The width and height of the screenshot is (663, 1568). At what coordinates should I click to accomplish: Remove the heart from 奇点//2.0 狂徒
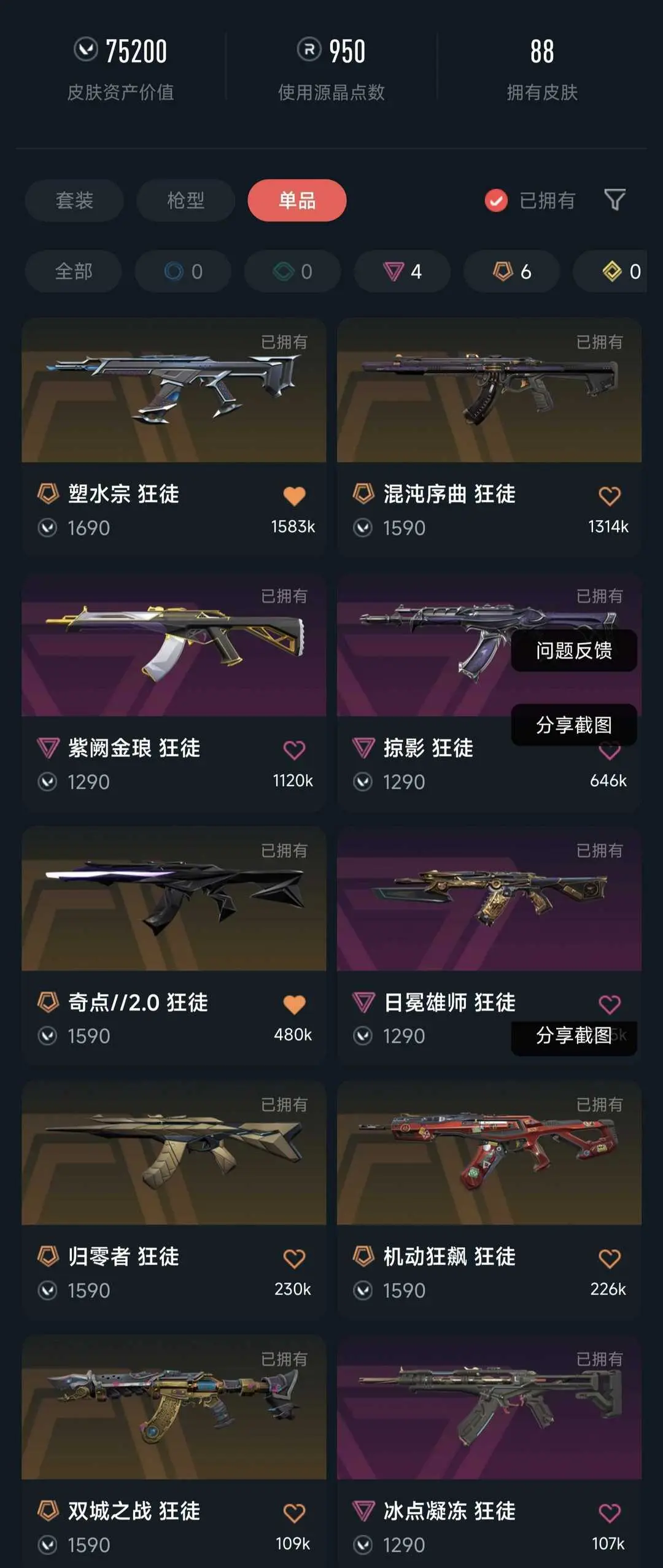click(x=294, y=1004)
